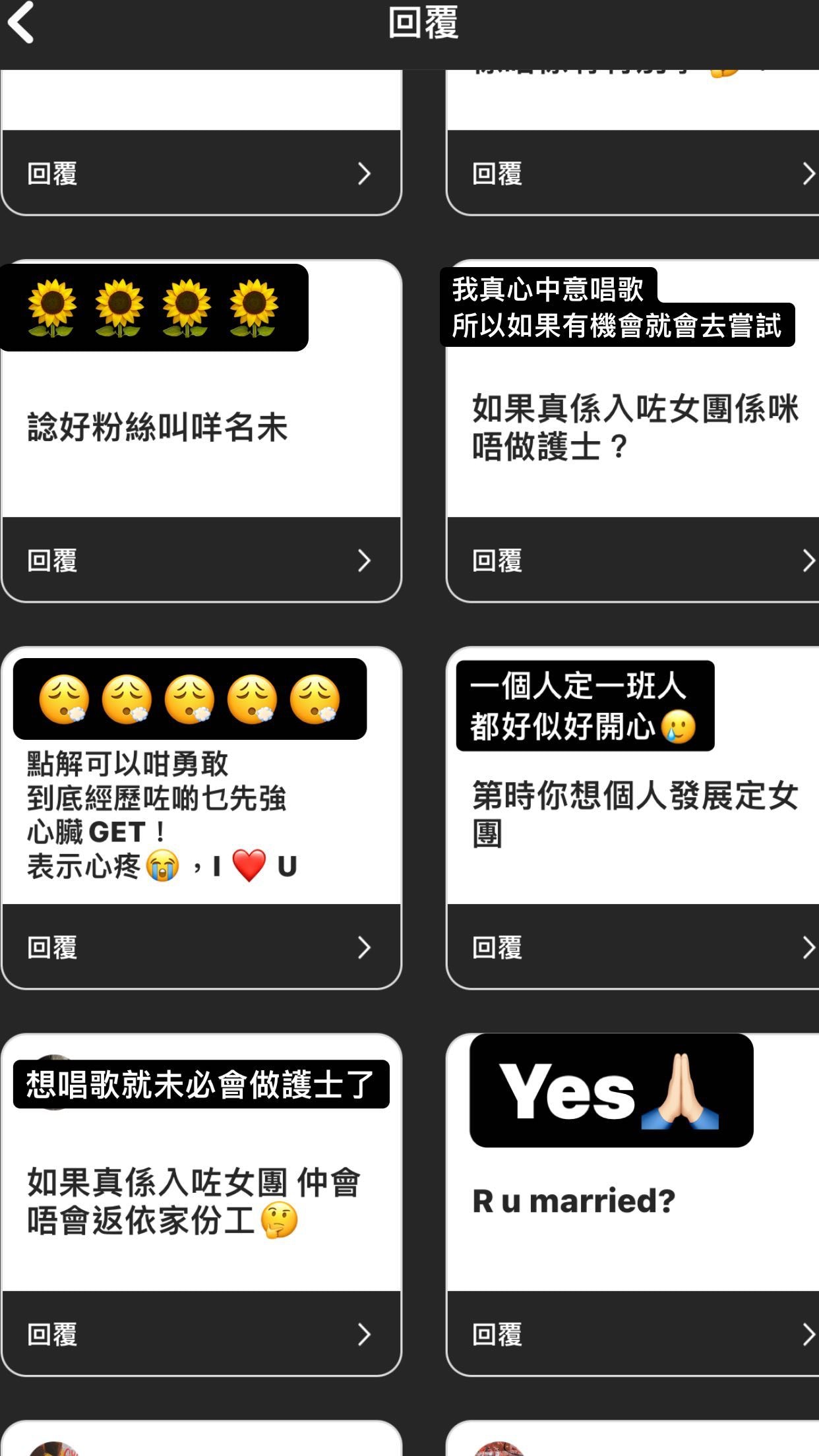Reply to the 'R u married?' question
Viewport: 819px width, 1456px height.
coord(632,1335)
